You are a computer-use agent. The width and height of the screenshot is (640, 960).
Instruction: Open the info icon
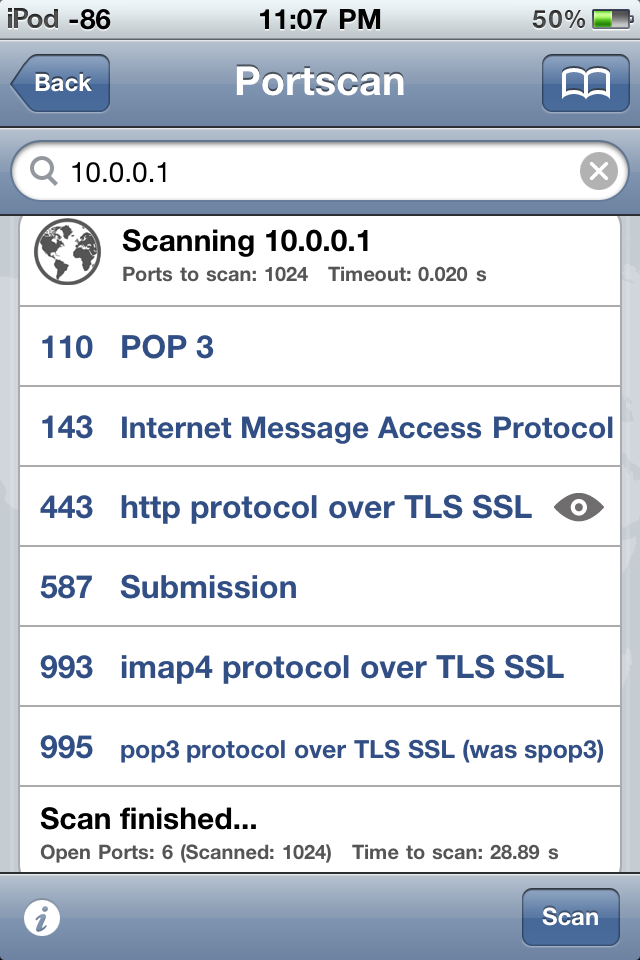(x=42, y=919)
